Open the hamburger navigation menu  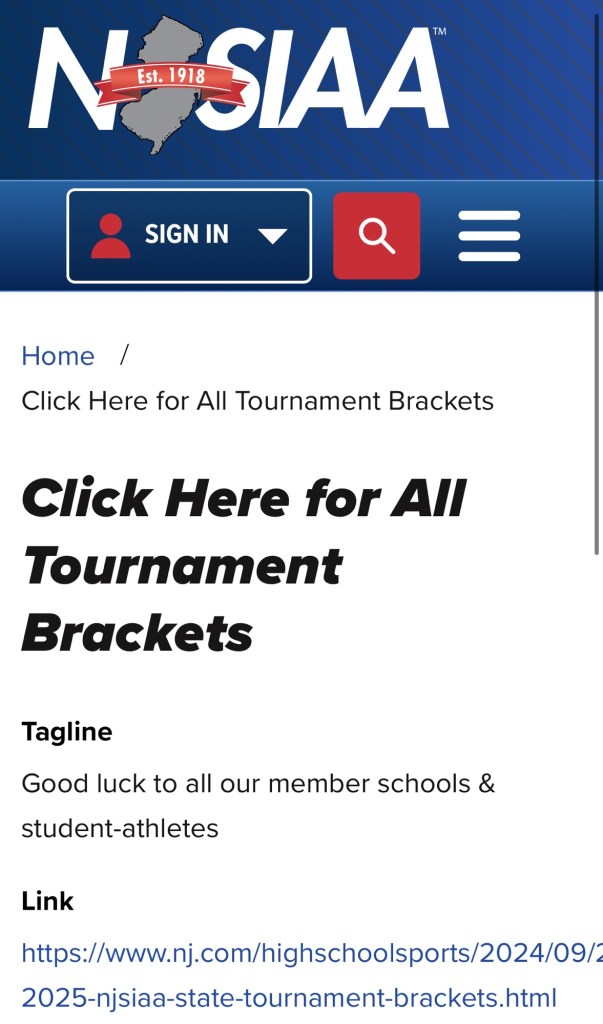[x=489, y=236]
